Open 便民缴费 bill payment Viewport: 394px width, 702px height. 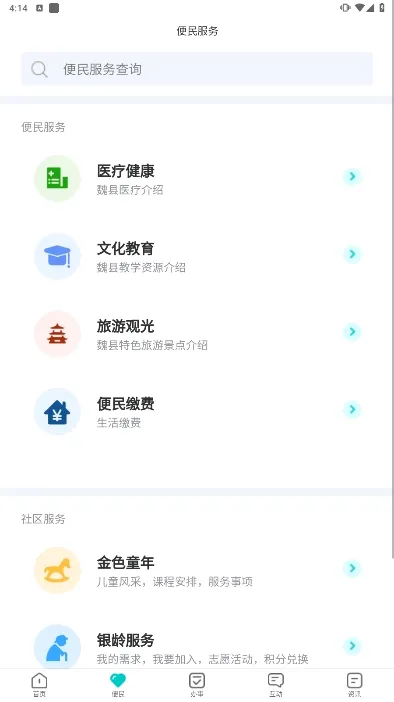pyautogui.click(x=197, y=411)
